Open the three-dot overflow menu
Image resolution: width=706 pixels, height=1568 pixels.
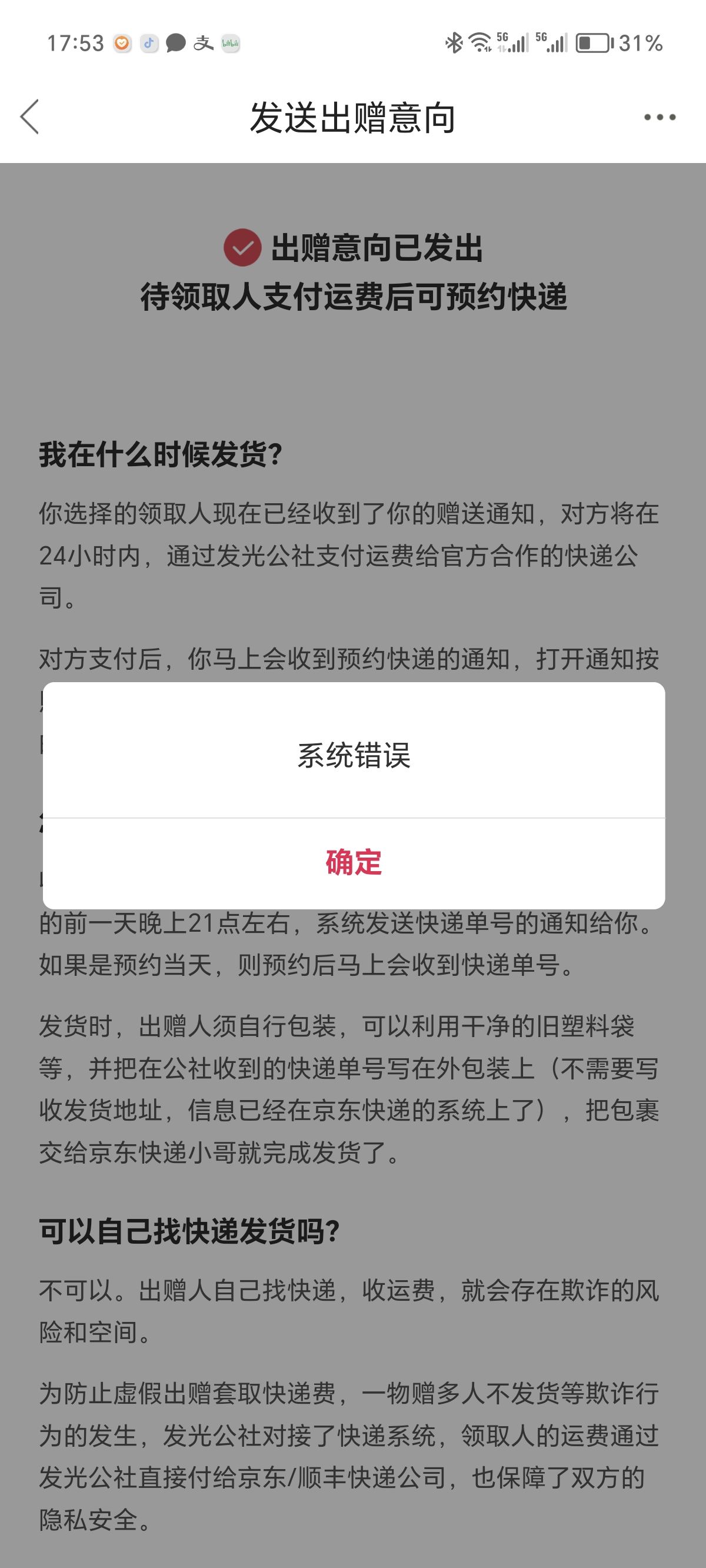click(660, 118)
